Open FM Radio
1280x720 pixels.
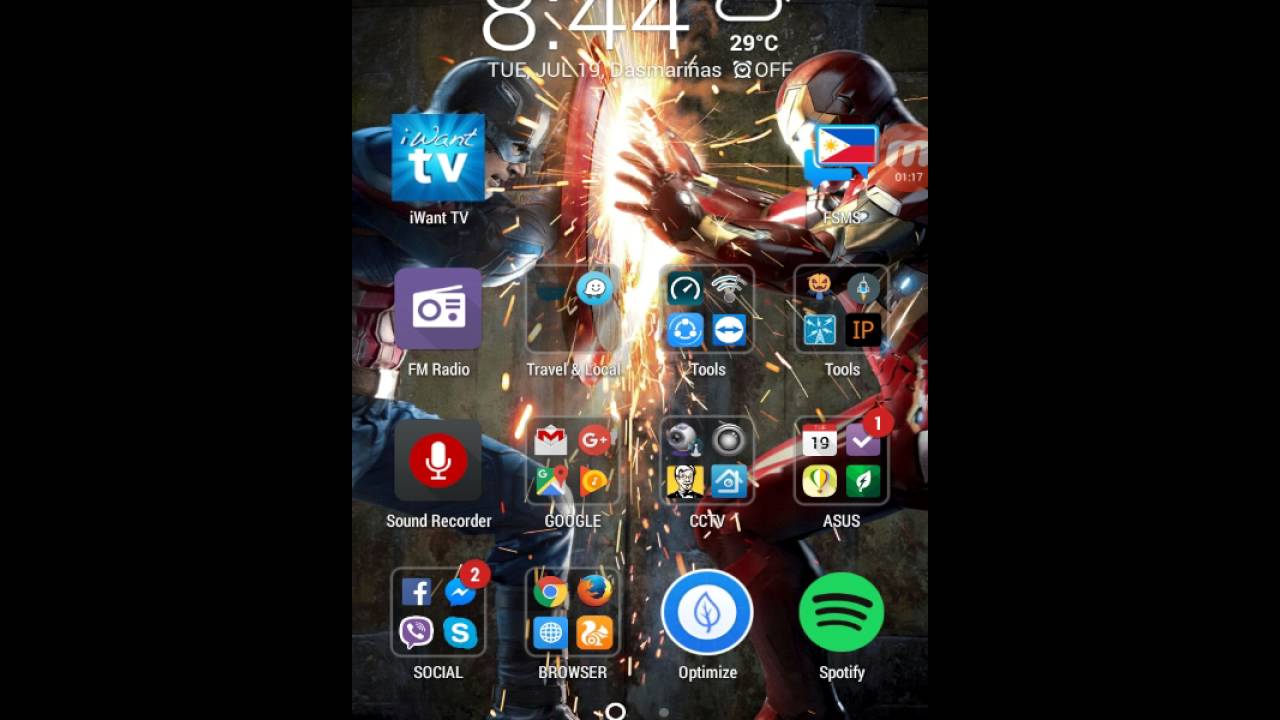pyautogui.click(x=438, y=310)
